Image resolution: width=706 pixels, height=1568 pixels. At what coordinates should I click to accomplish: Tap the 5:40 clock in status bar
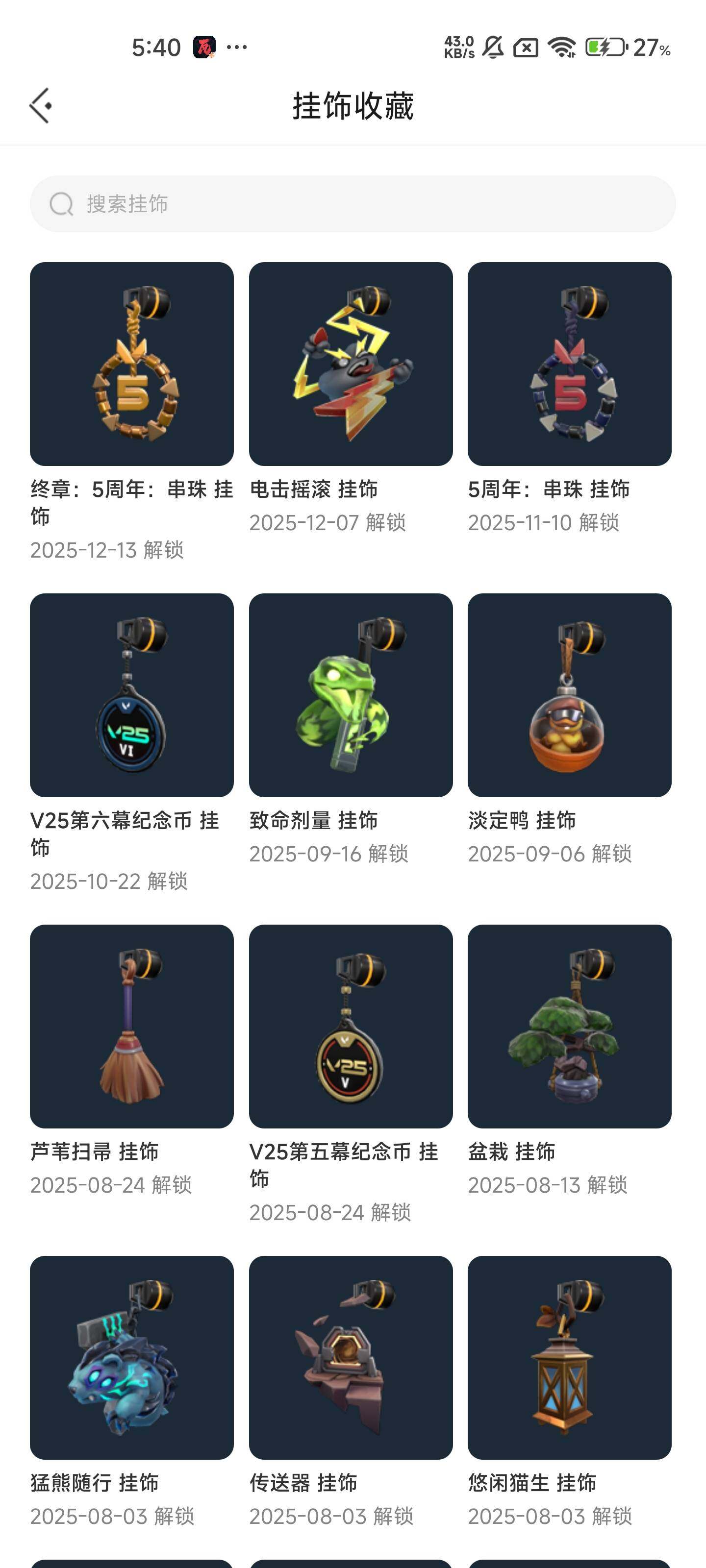coord(156,48)
